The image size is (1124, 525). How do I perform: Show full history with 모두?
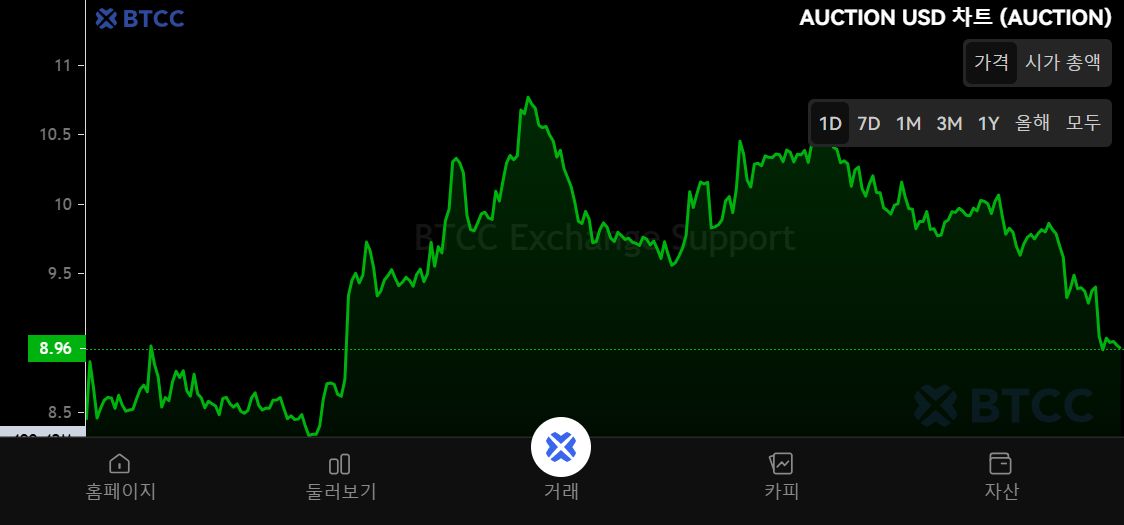(1083, 123)
